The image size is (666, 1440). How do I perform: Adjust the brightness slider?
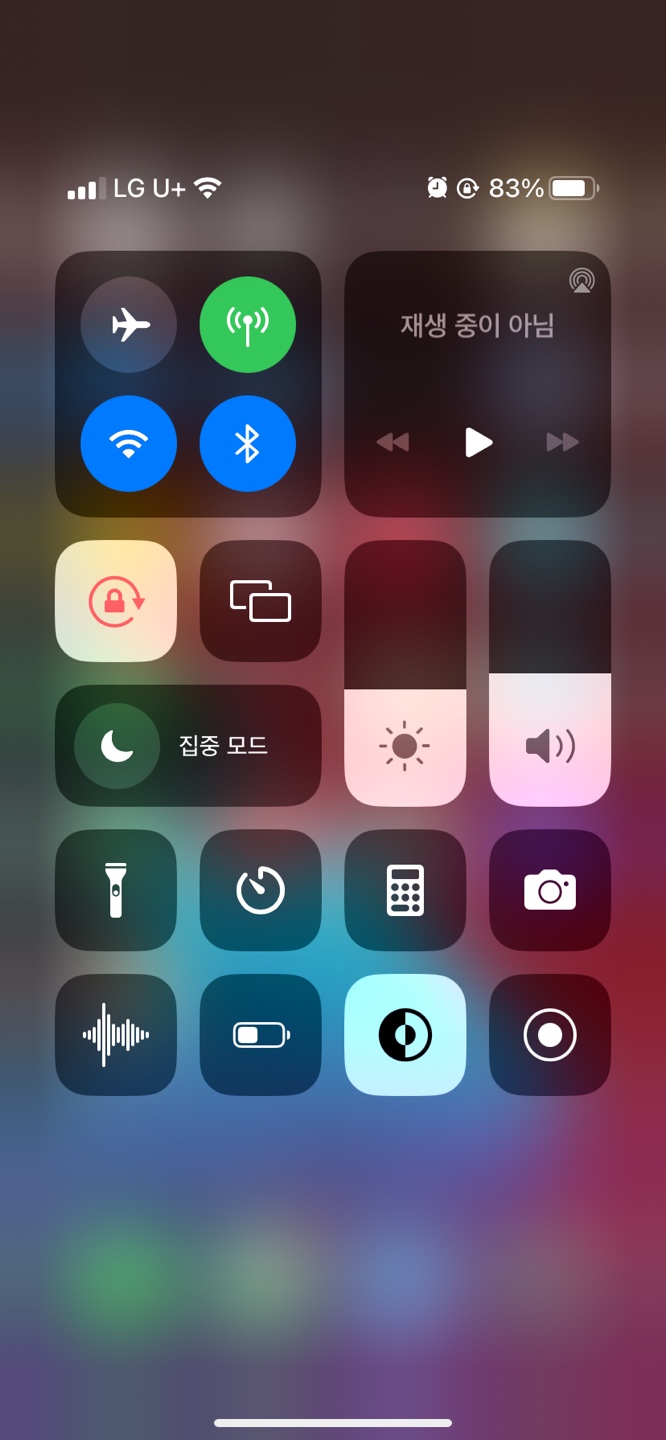(405, 673)
